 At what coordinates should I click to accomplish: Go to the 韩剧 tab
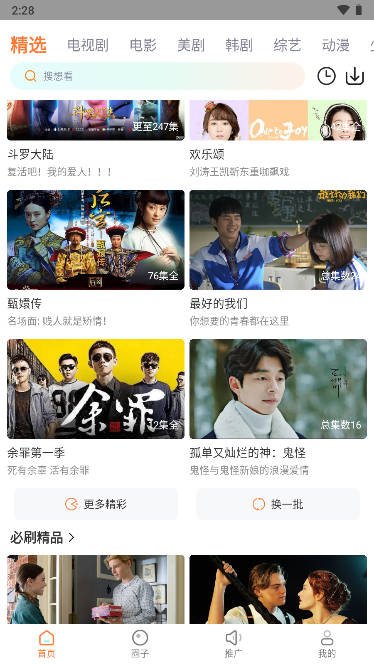[239, 45]
